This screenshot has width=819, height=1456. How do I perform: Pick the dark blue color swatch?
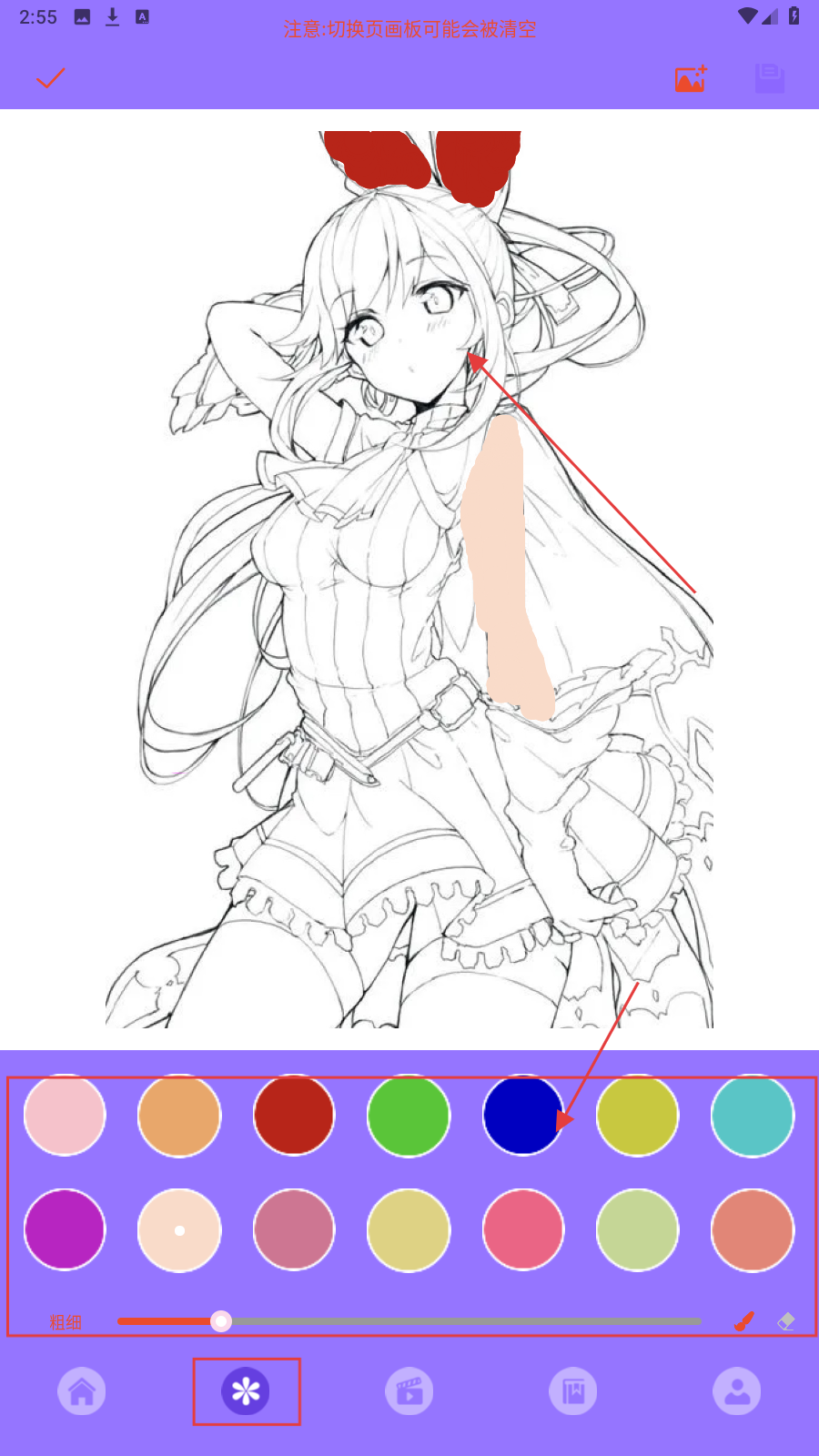521,1116
